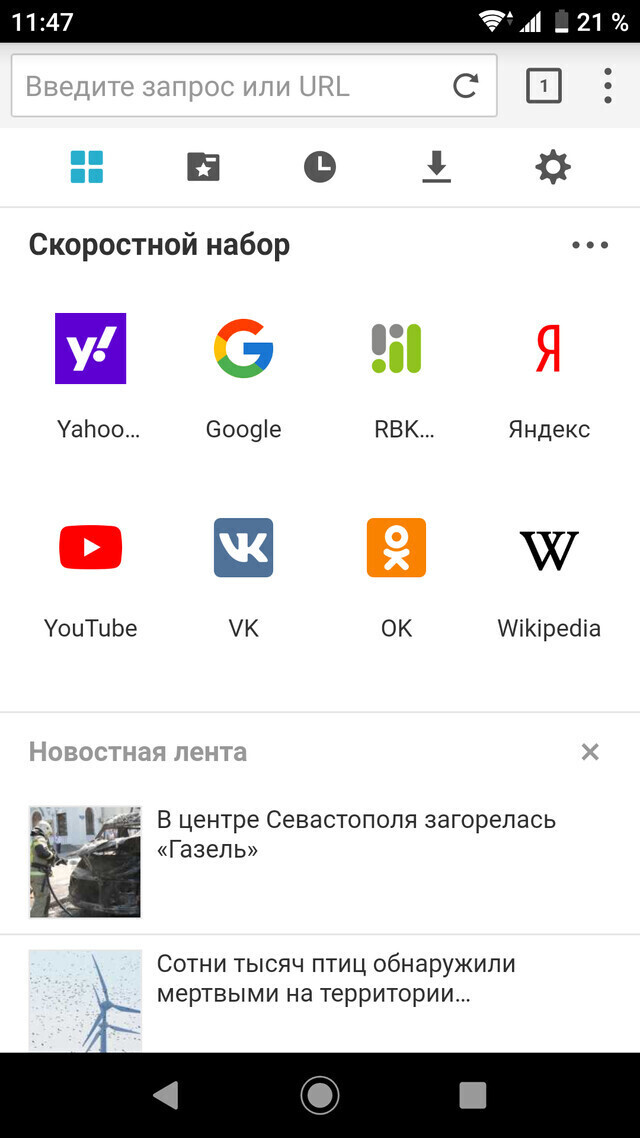Open settings gear icon
The height and width of the screenshot is (1138, 640).
tap(552, 167)
